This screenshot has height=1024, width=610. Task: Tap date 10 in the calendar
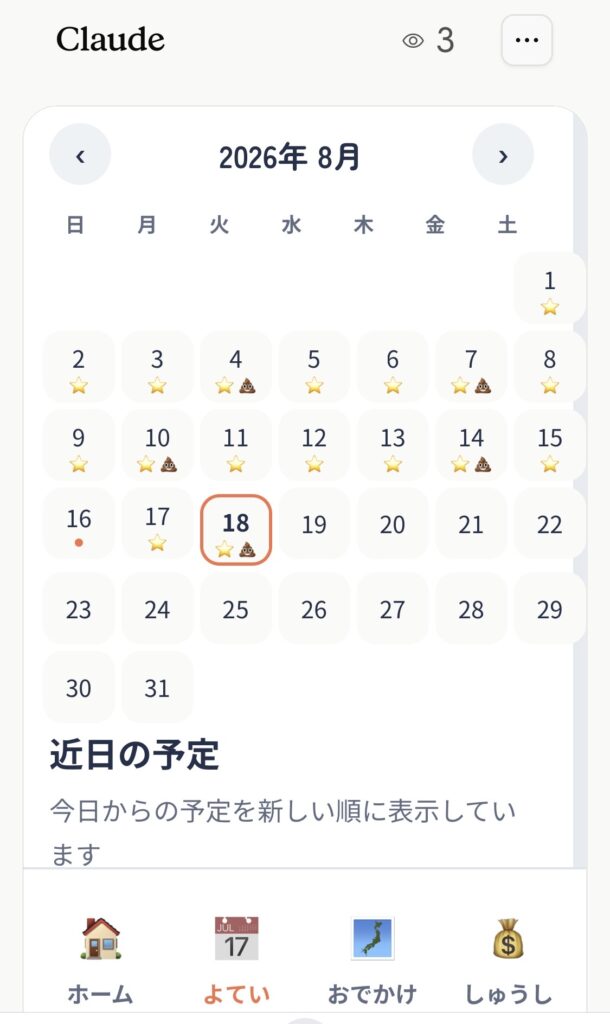click(x=157, y=445)
